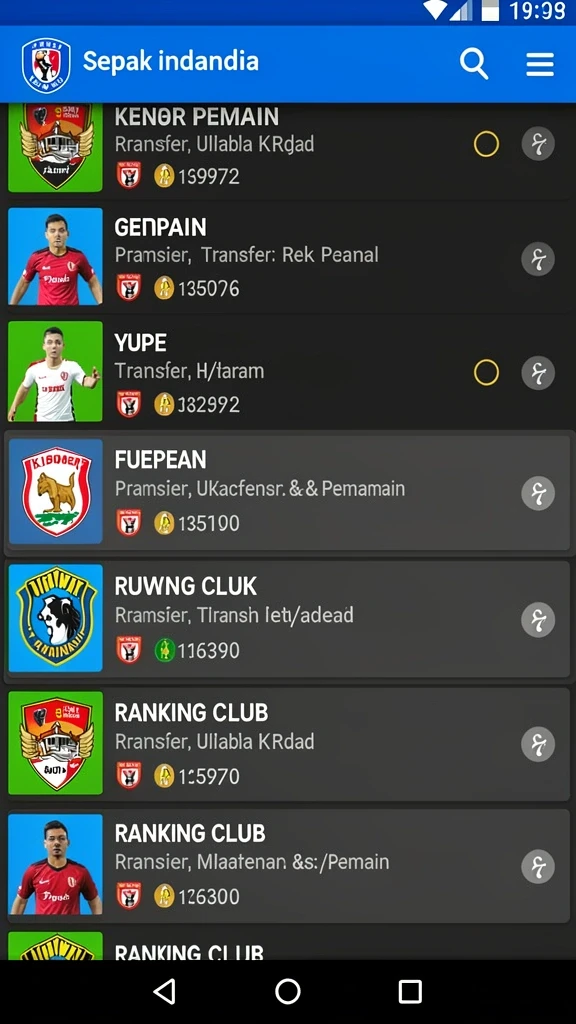
Task: Open the GENPAIN row
Action: [288, 257]
